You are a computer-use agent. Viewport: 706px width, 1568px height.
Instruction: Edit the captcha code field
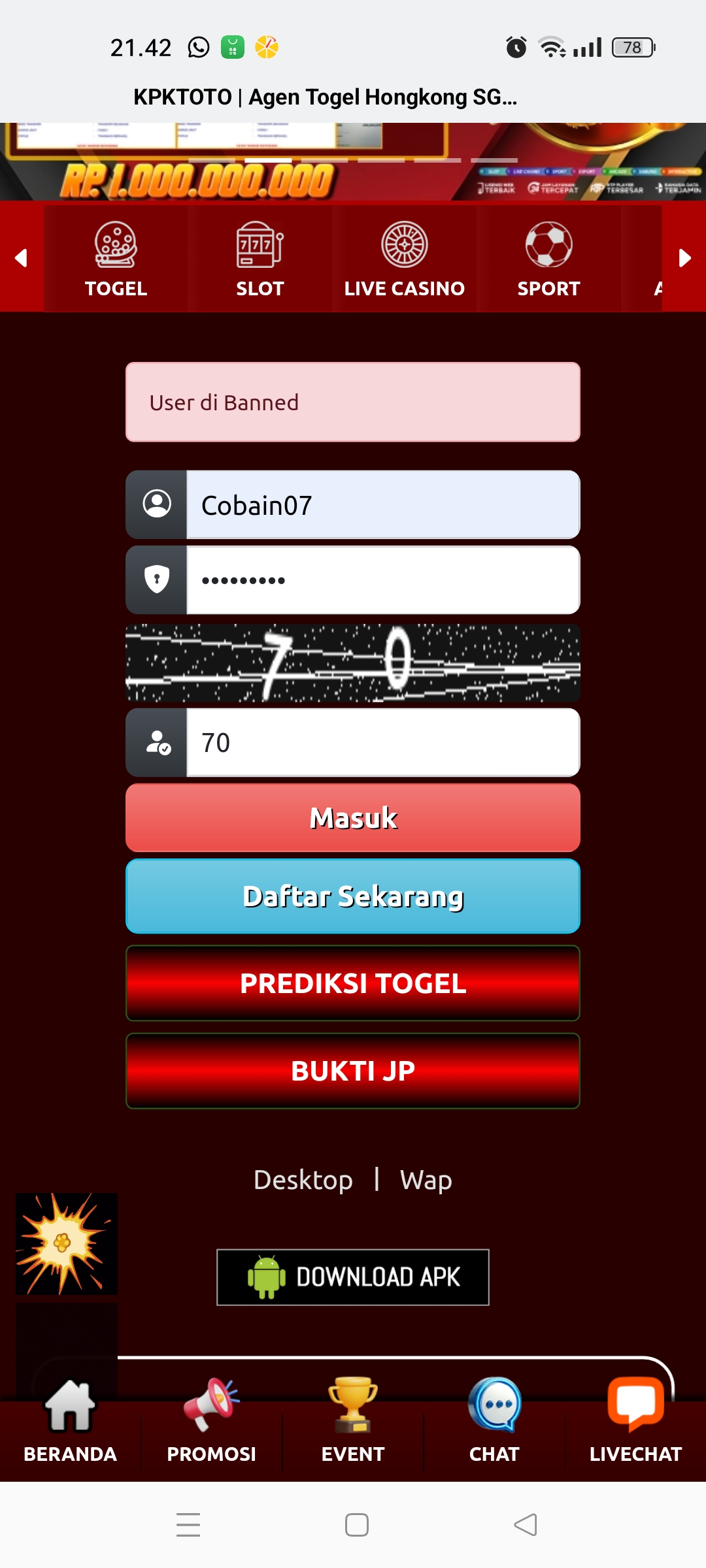(x=383, y=743)
